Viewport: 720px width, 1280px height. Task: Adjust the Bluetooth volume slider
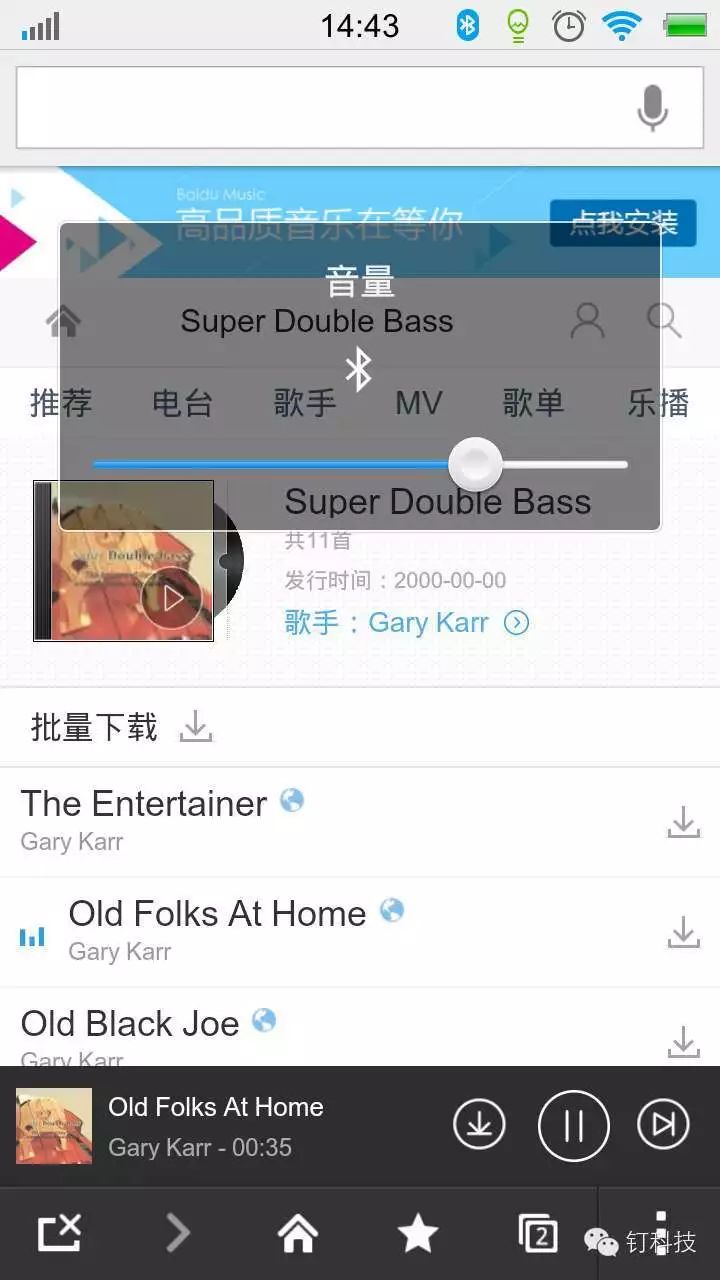(x=475, y=464)
